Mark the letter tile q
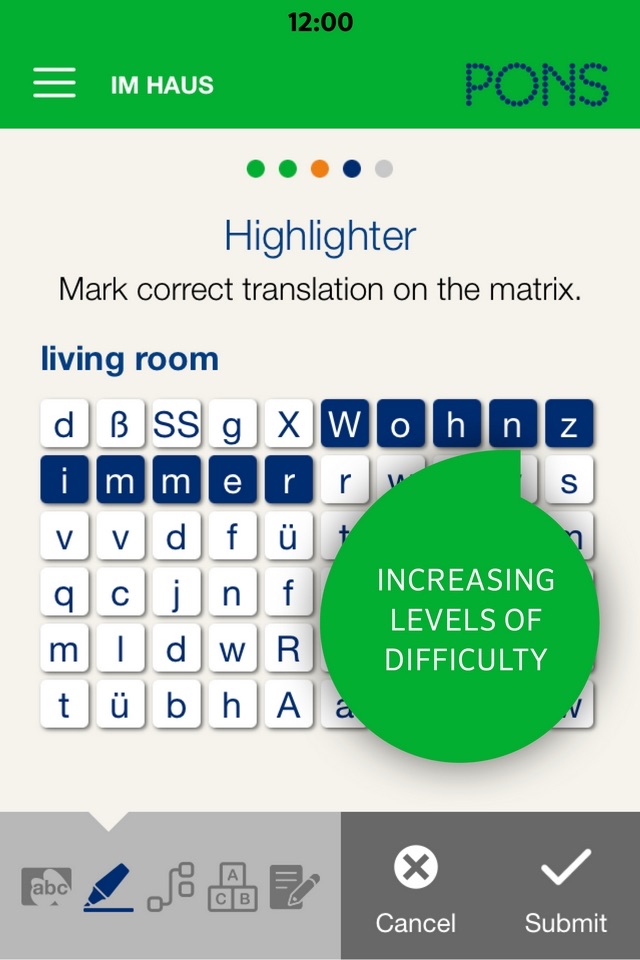 point(64,595)
